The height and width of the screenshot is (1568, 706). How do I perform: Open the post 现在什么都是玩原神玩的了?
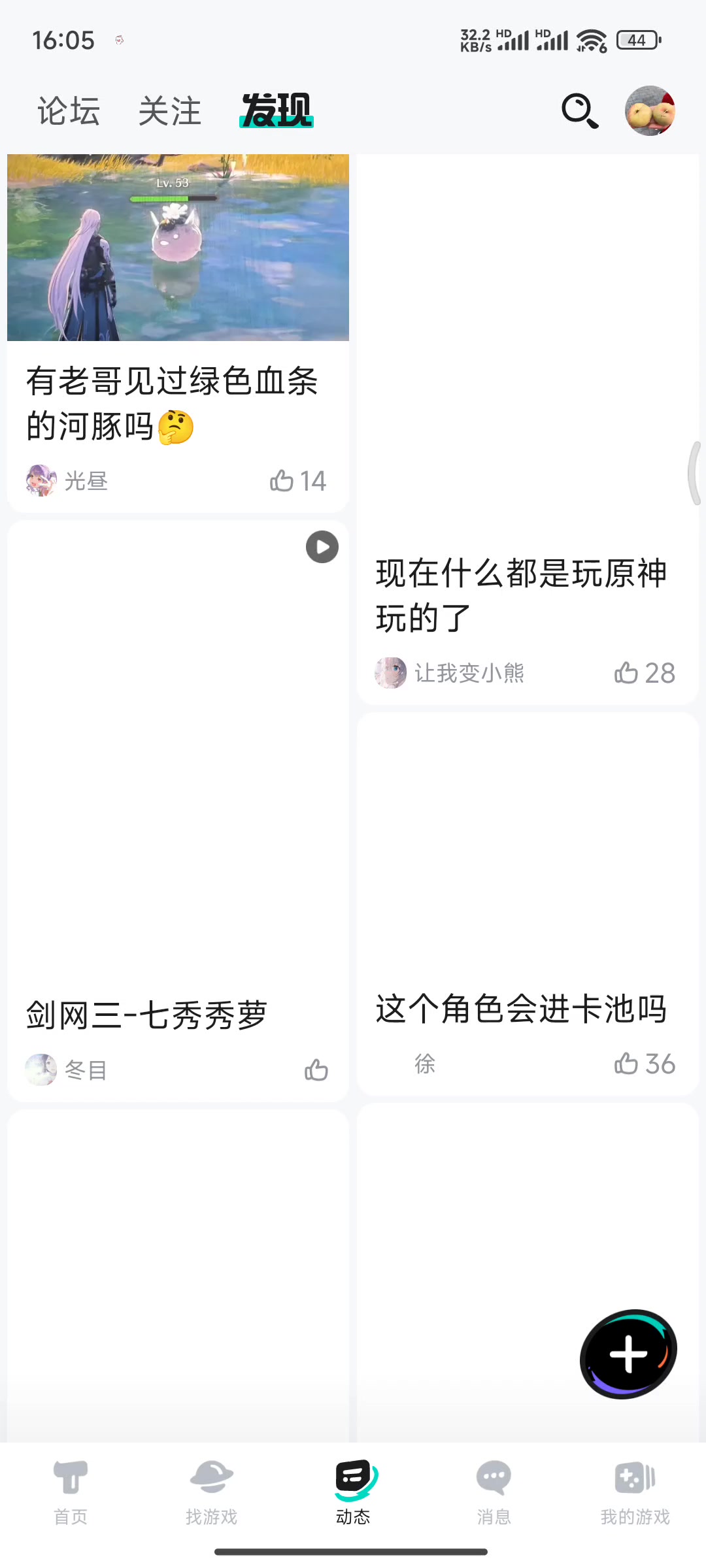[x=521, y=595]
